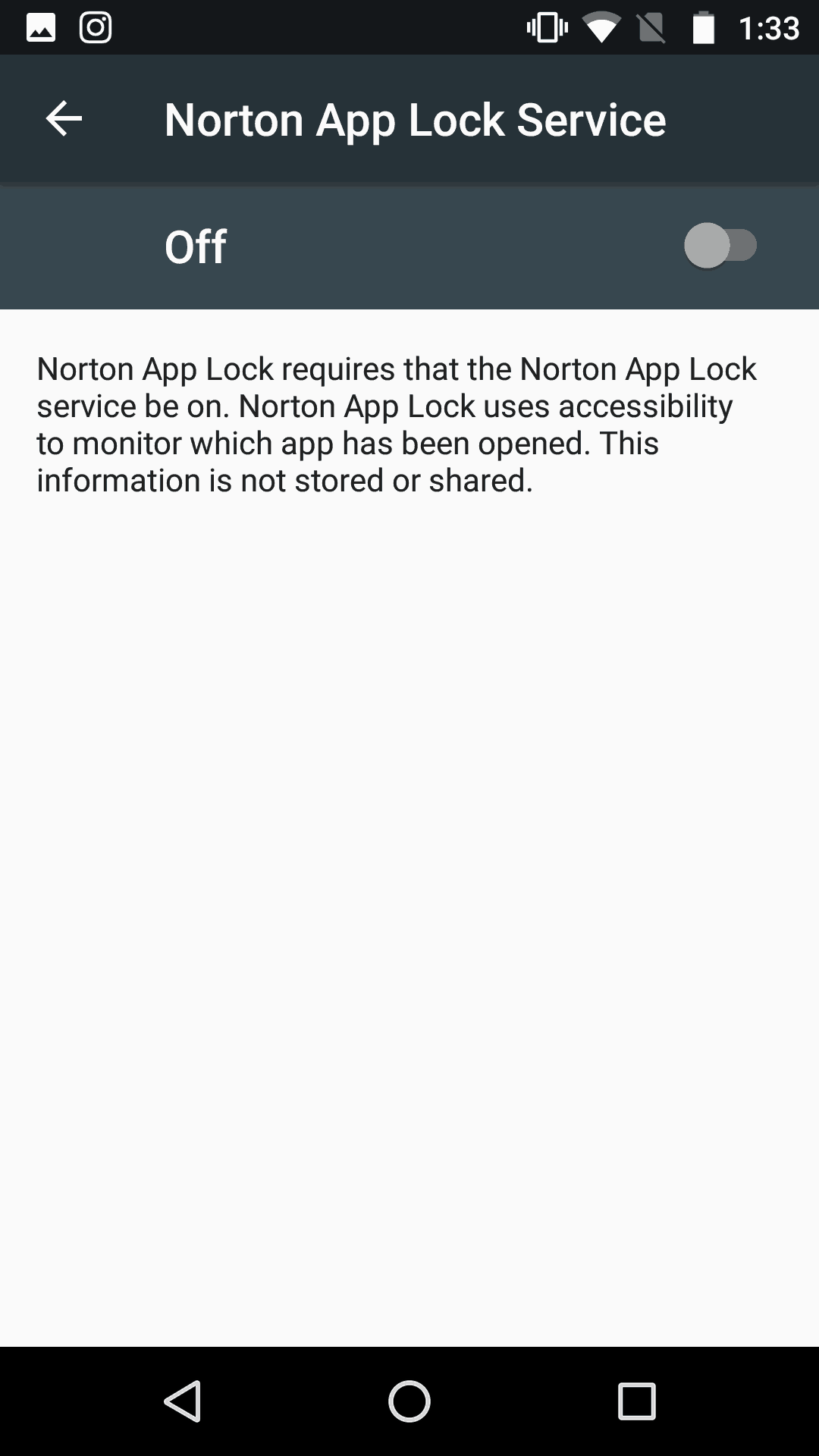
Task: Open the recent apps overview
Action: [x=636, y=1401]
